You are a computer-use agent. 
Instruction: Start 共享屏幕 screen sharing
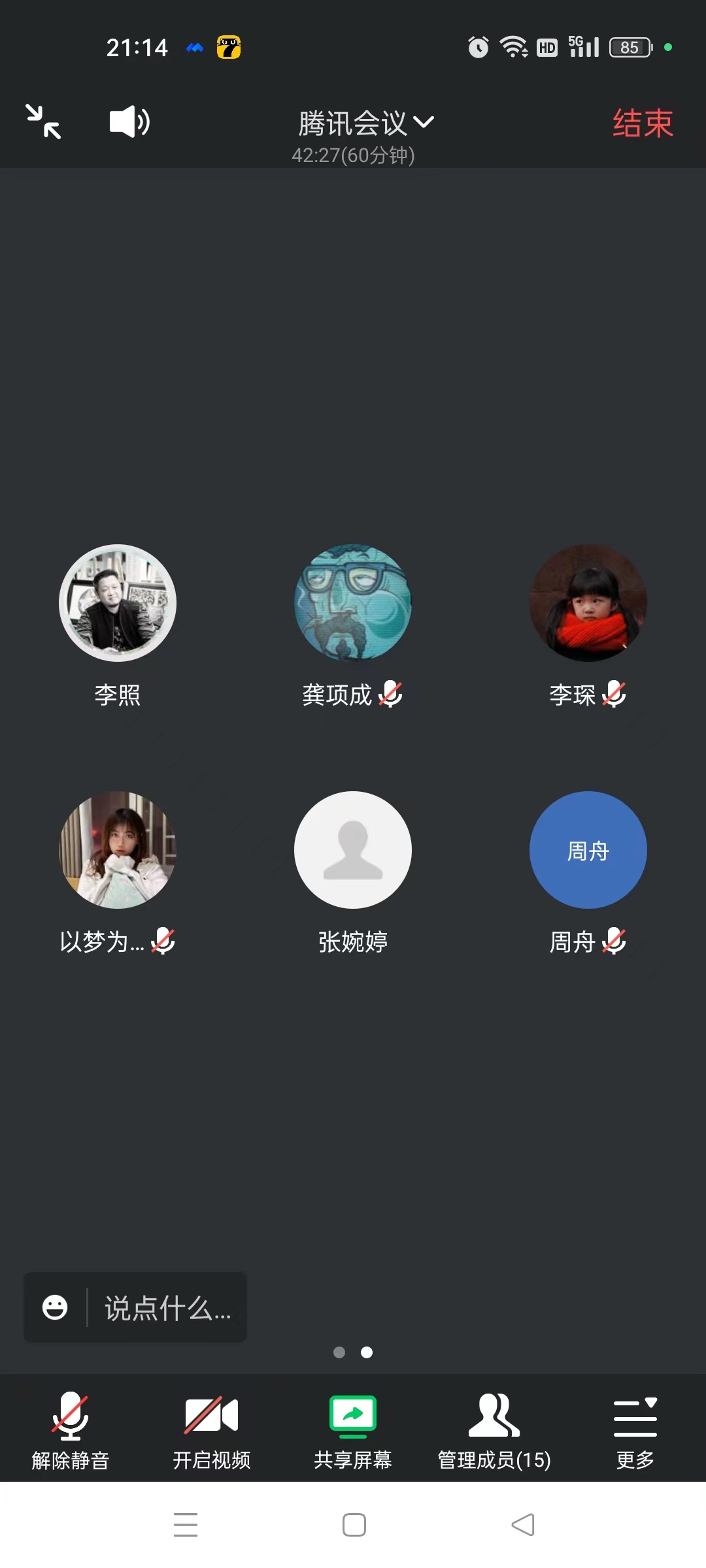pyautogui.click(x=353, y=1431)
